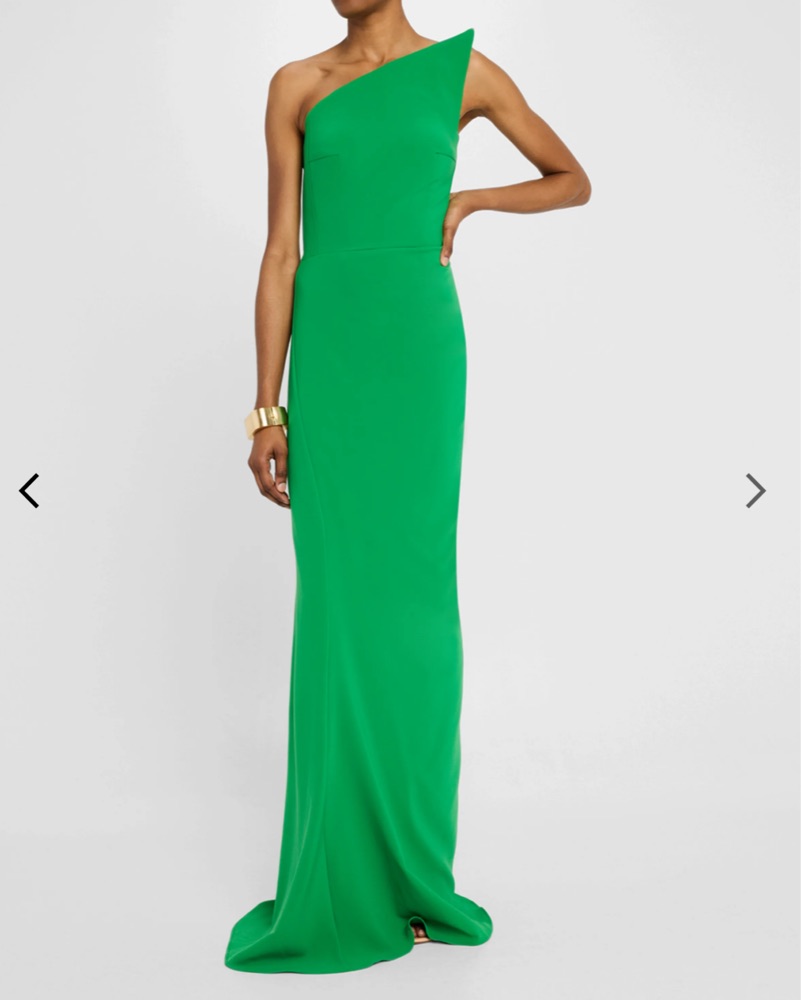Go to the previous product image
Viewport: 801px width, 1000px height.
coord(29,490)
